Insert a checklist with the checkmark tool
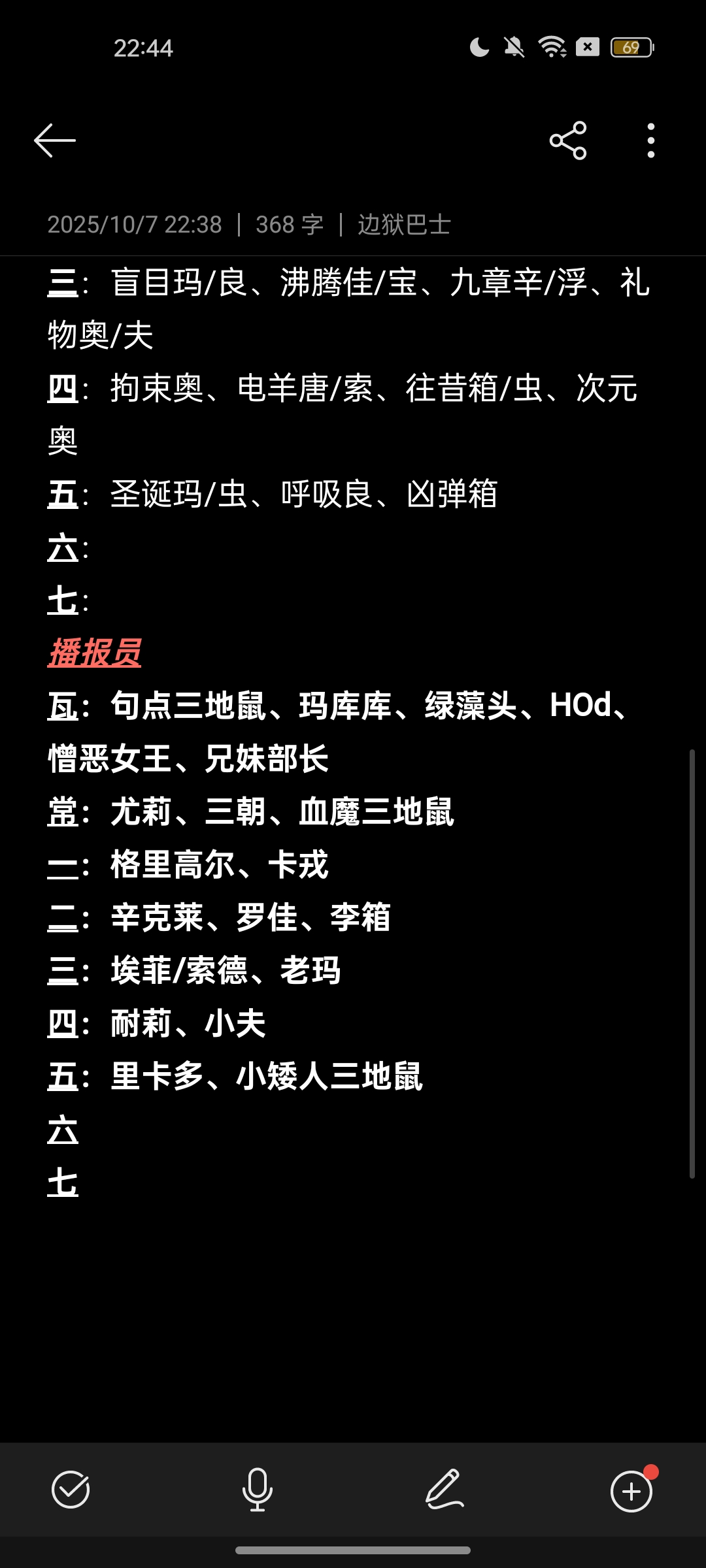The height and width of the screenshot is (1568, 706). (x=71, y=1490)
